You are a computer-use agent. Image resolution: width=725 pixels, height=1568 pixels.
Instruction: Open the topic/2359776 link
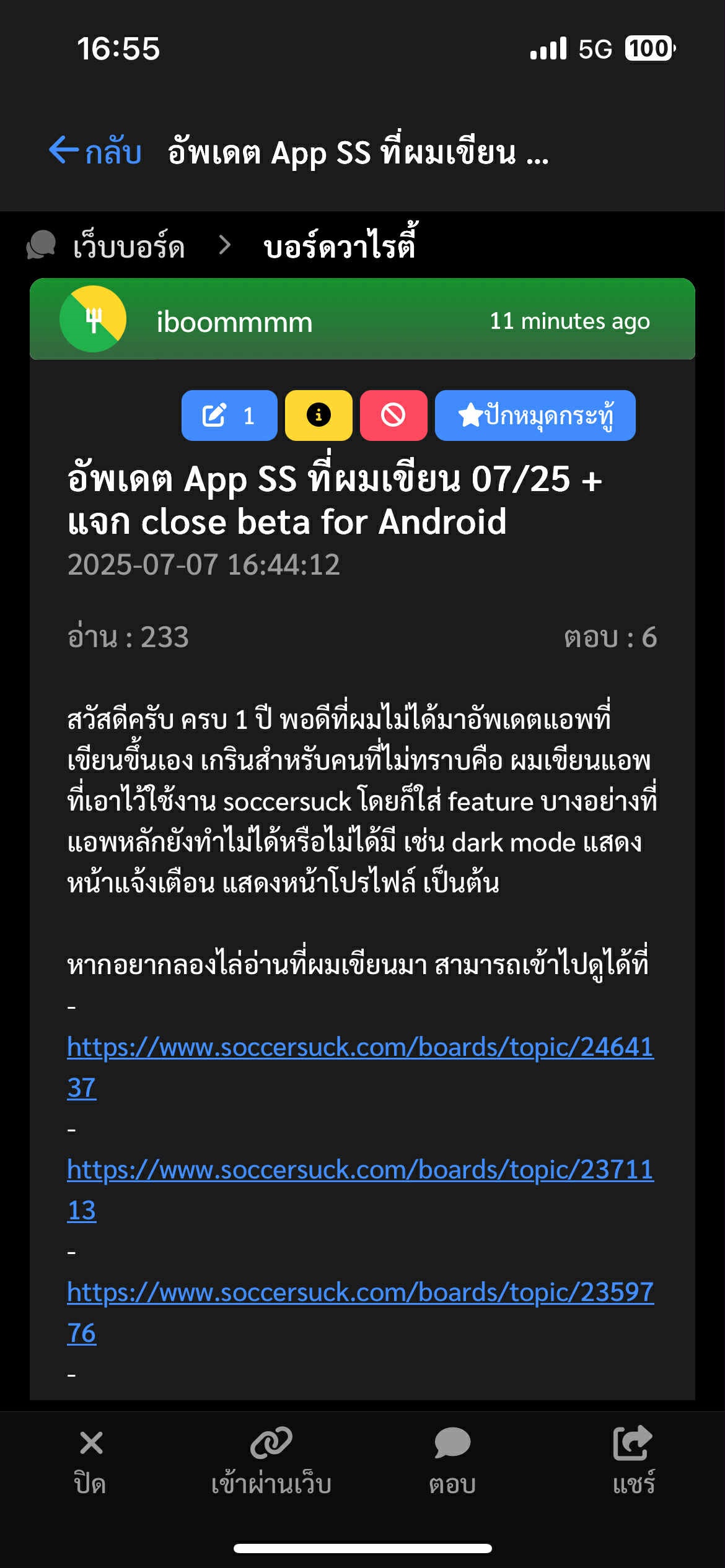(x=359, y=1293)
